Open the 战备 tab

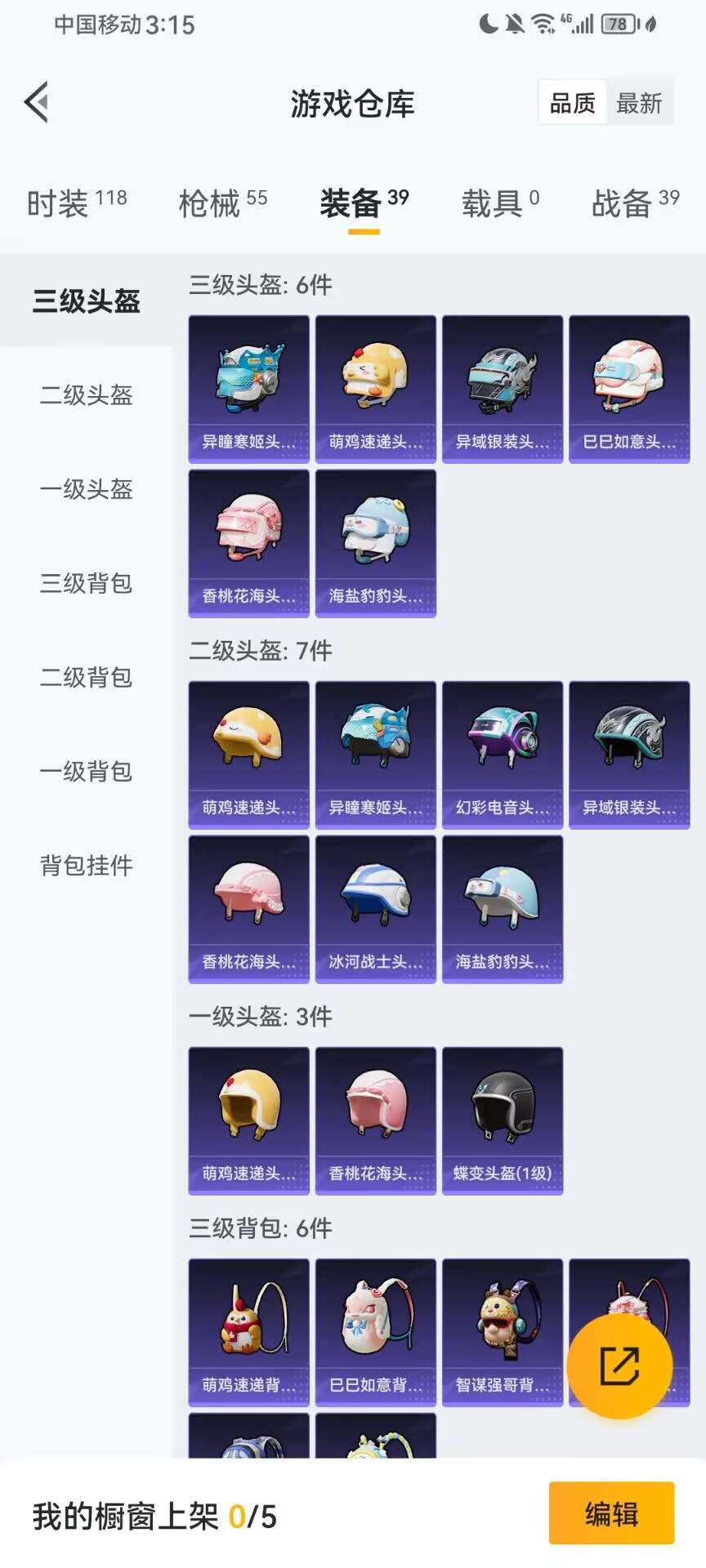coord(635,203)
